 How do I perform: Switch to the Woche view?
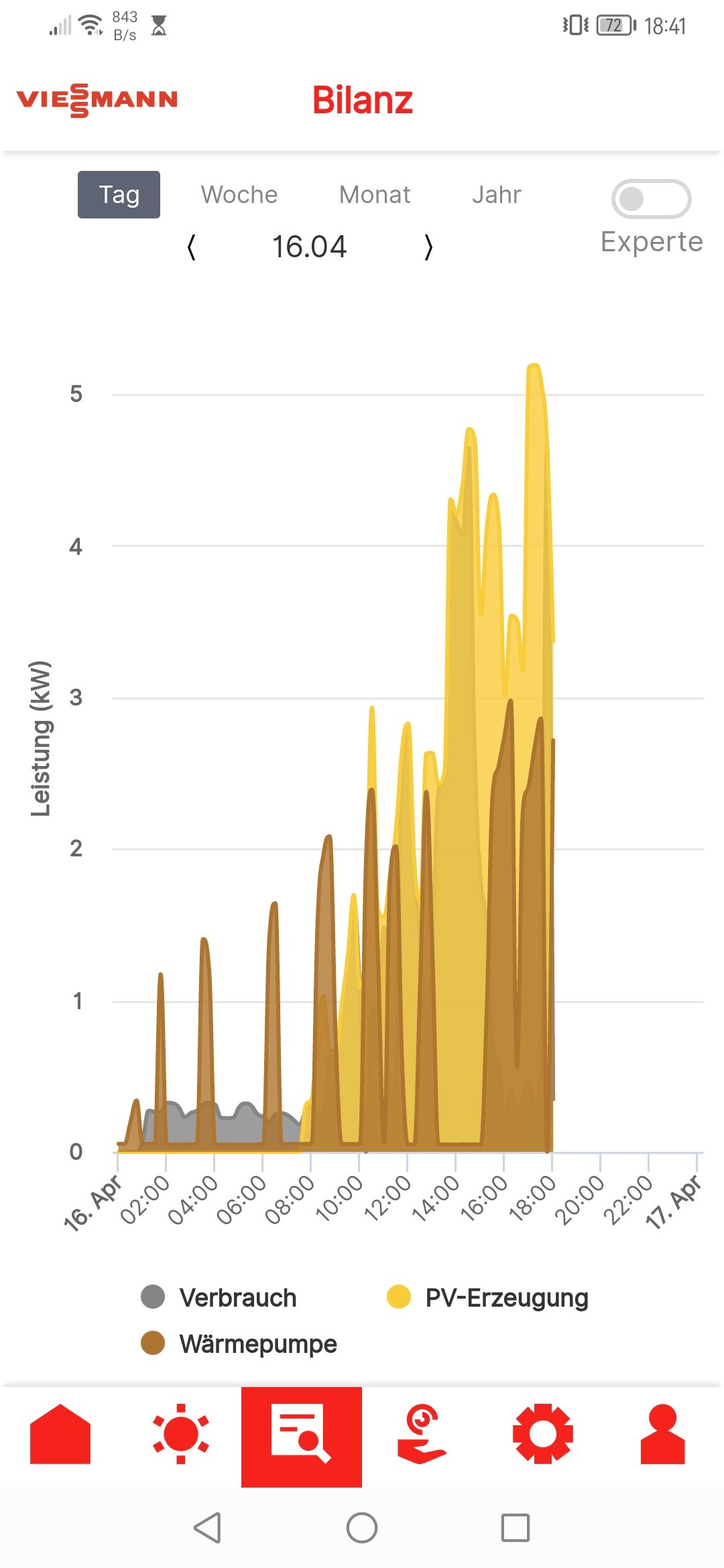[239, 195]
